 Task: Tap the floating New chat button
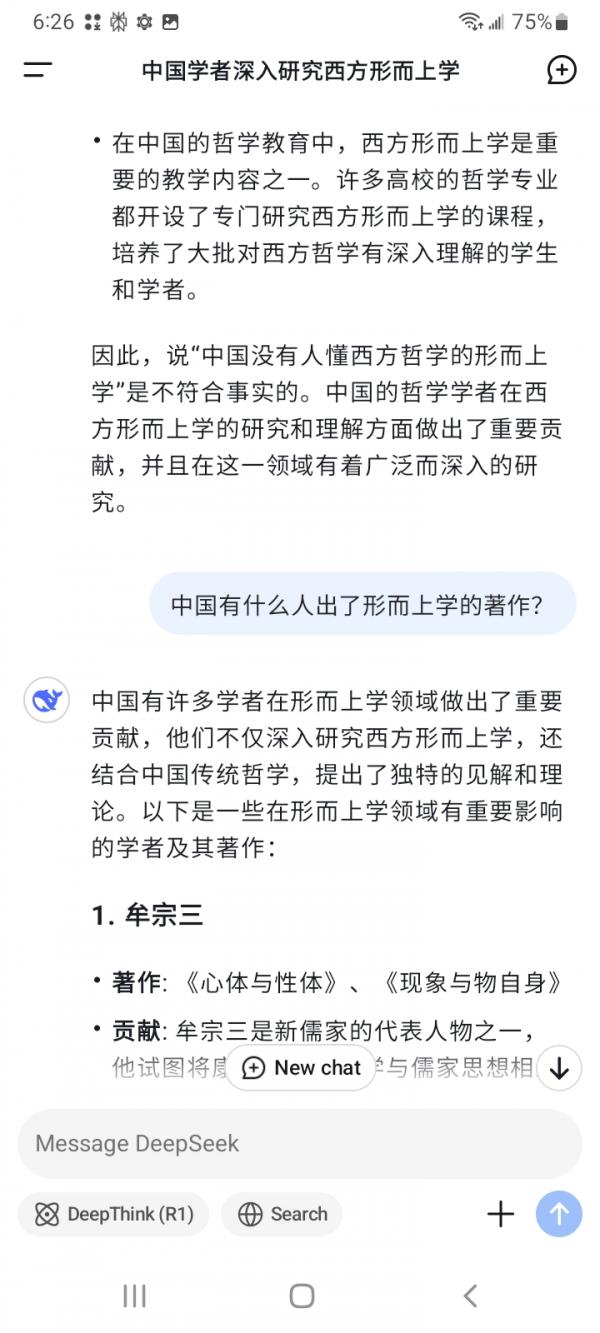[x=301, y=1068]
